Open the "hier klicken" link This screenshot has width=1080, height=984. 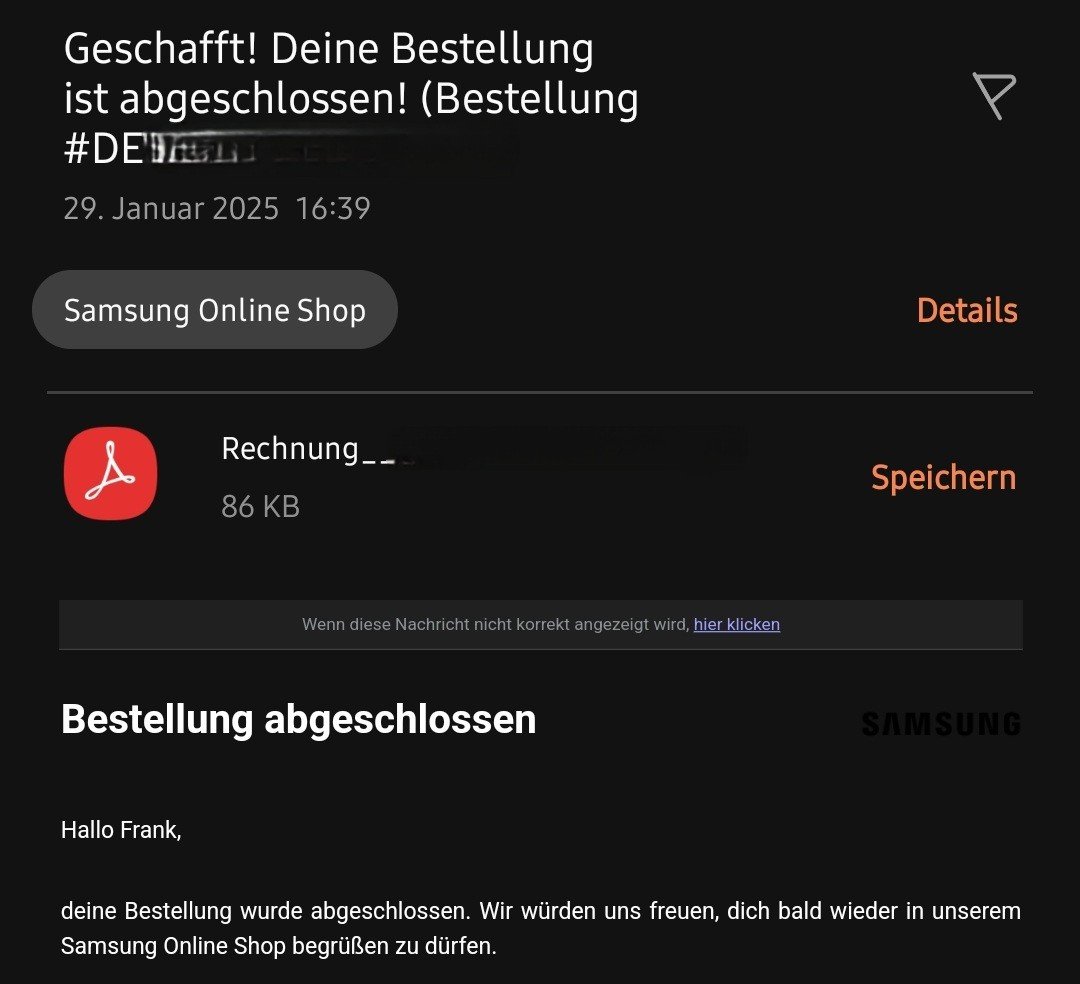pyautogui.click(x=736, y=624)
